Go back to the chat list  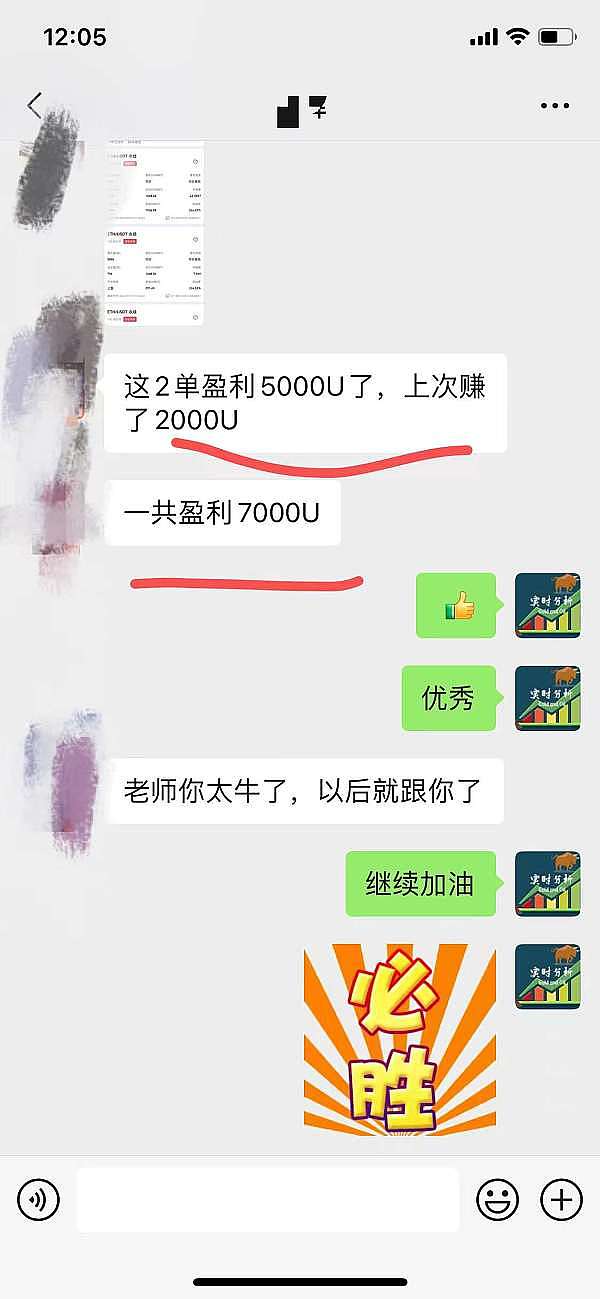tap(35, 106)
